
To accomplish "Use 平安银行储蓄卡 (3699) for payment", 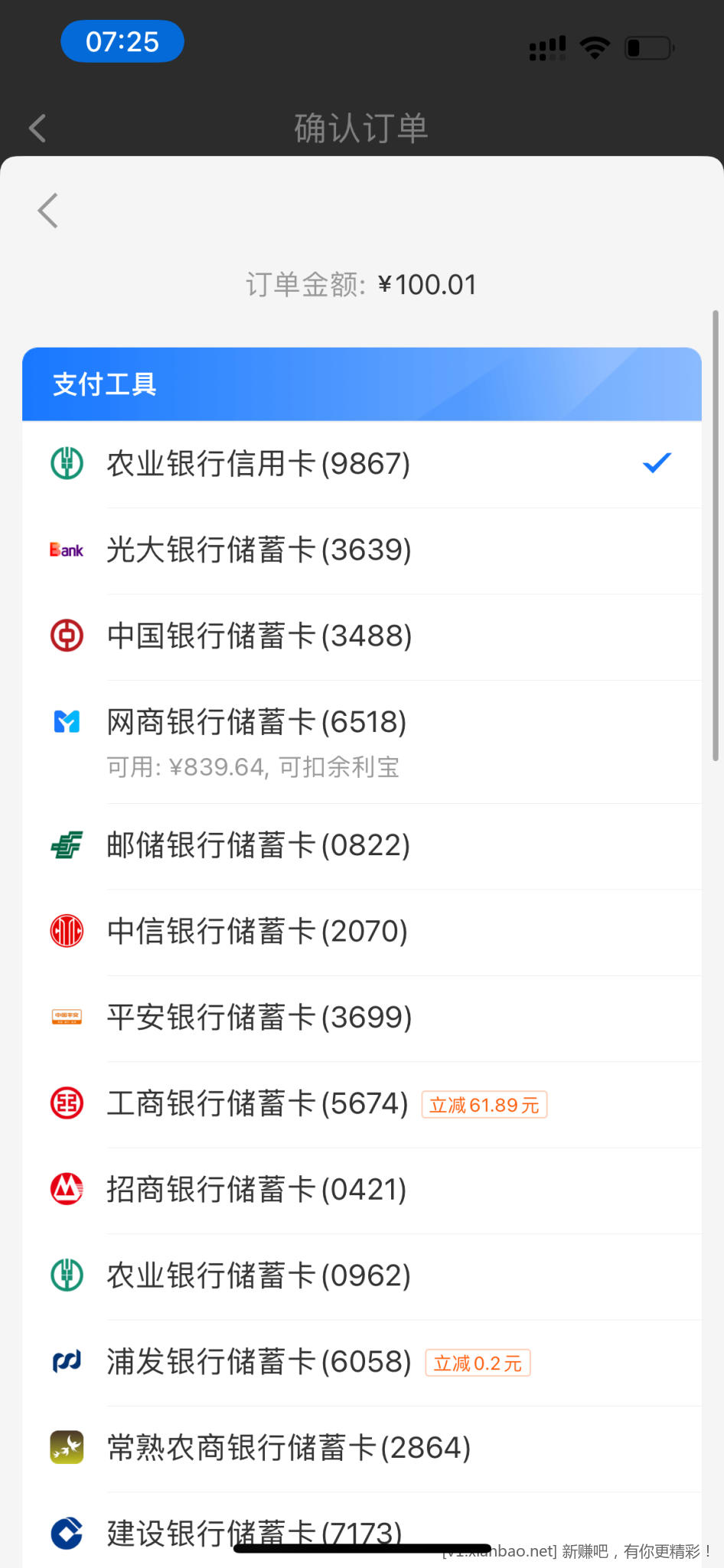I will tap(259, 1018).
